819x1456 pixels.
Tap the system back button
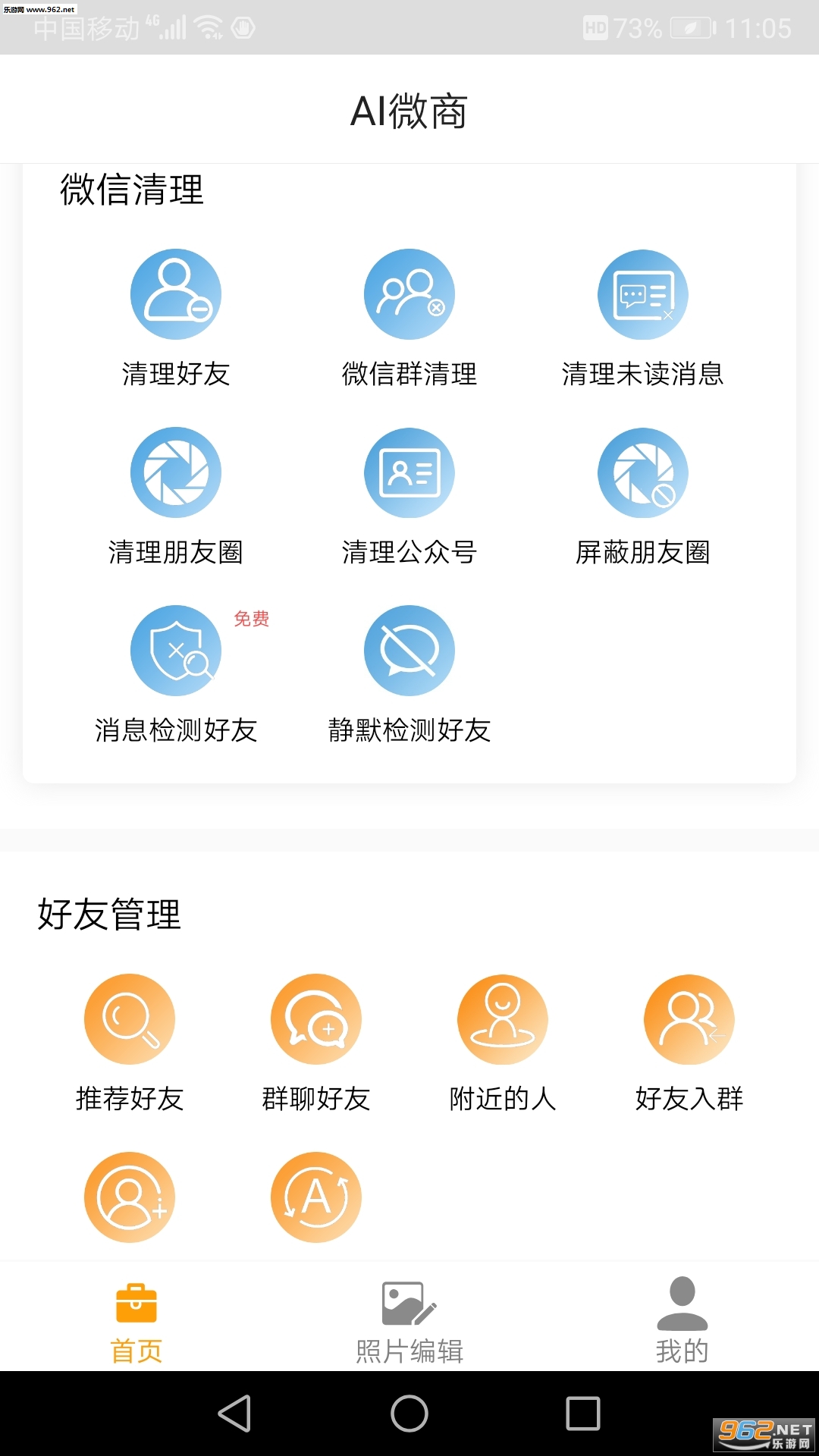tap(235, 1414)
